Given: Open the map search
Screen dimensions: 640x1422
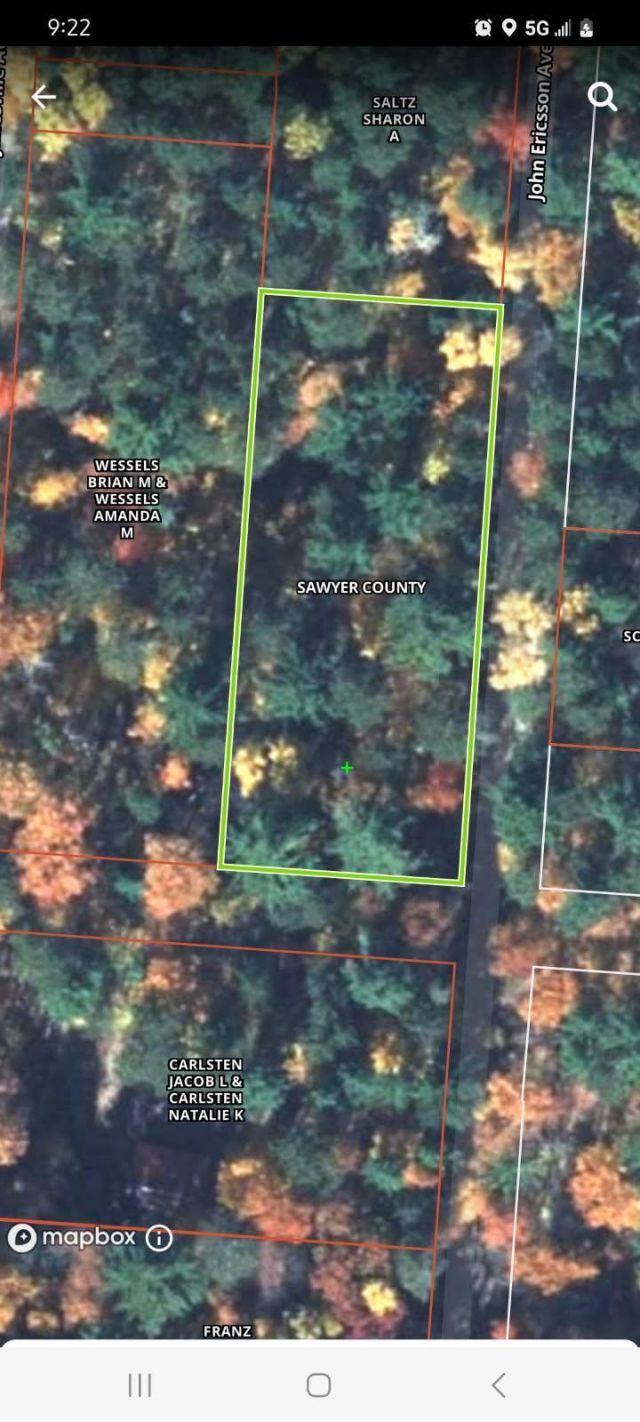Looking at the screenshot, I should coord(602,97).
